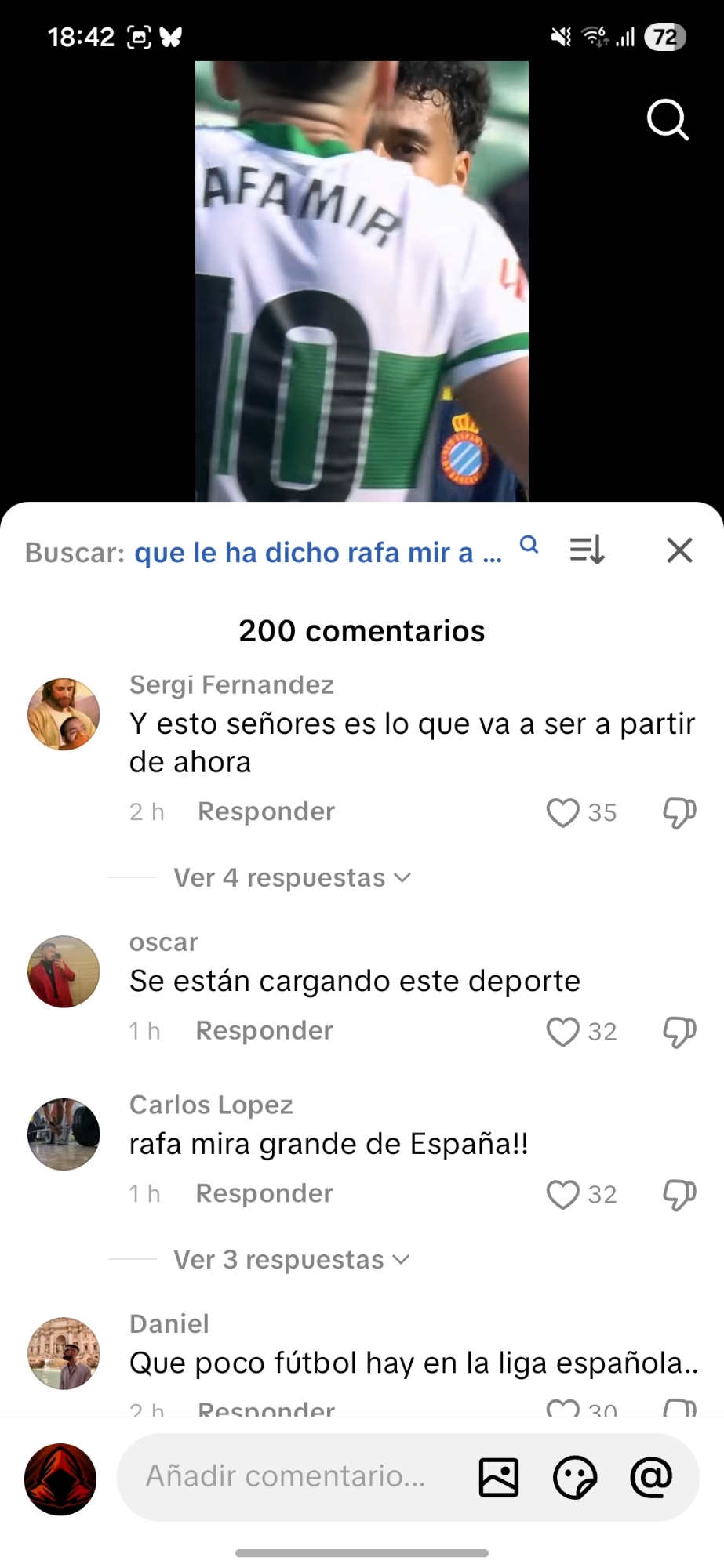Expand Ver 3 respuestas
This screenshot has height=1568, width=724.
291,1260
